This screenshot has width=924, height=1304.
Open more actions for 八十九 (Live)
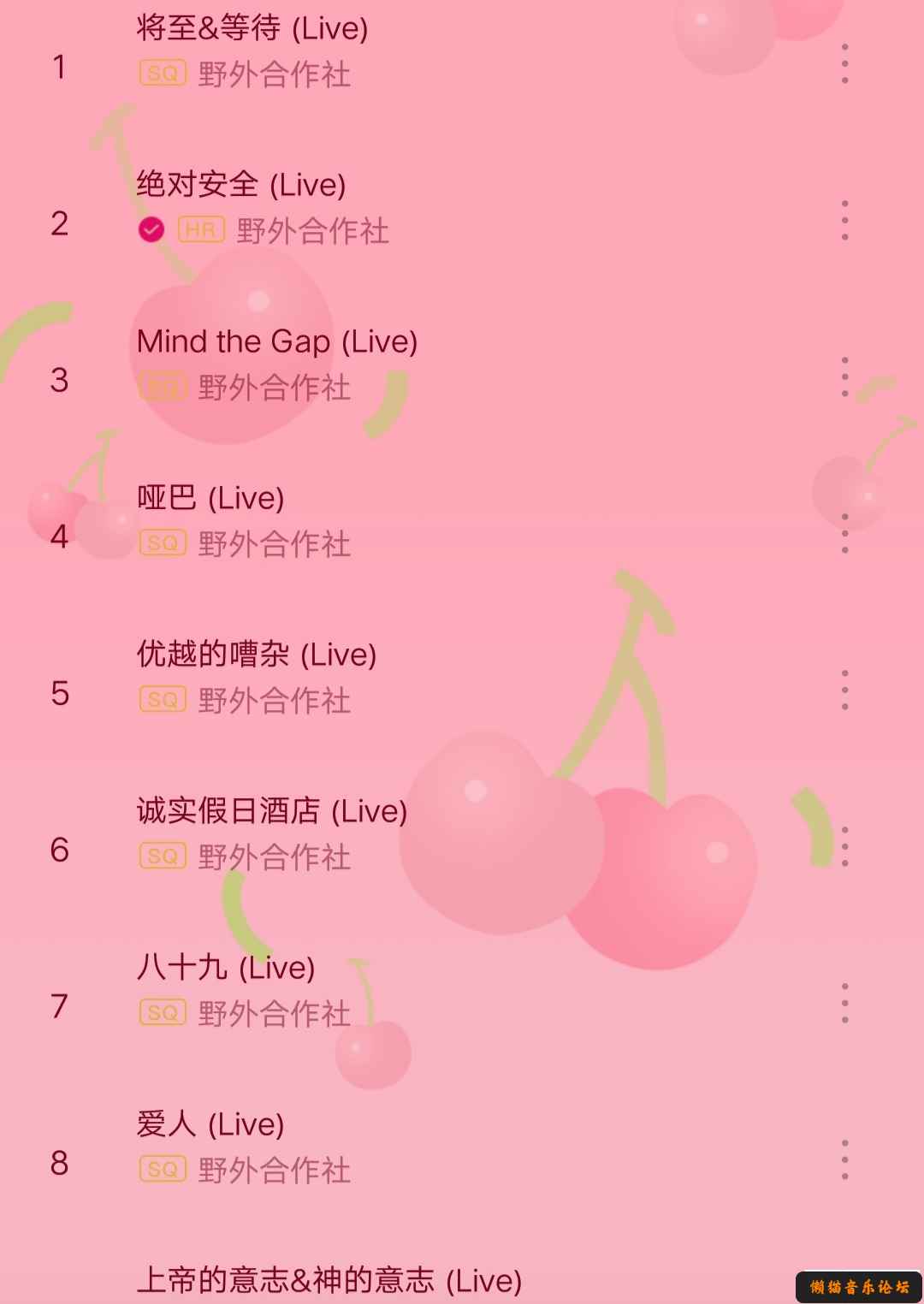click(844, 1004)
